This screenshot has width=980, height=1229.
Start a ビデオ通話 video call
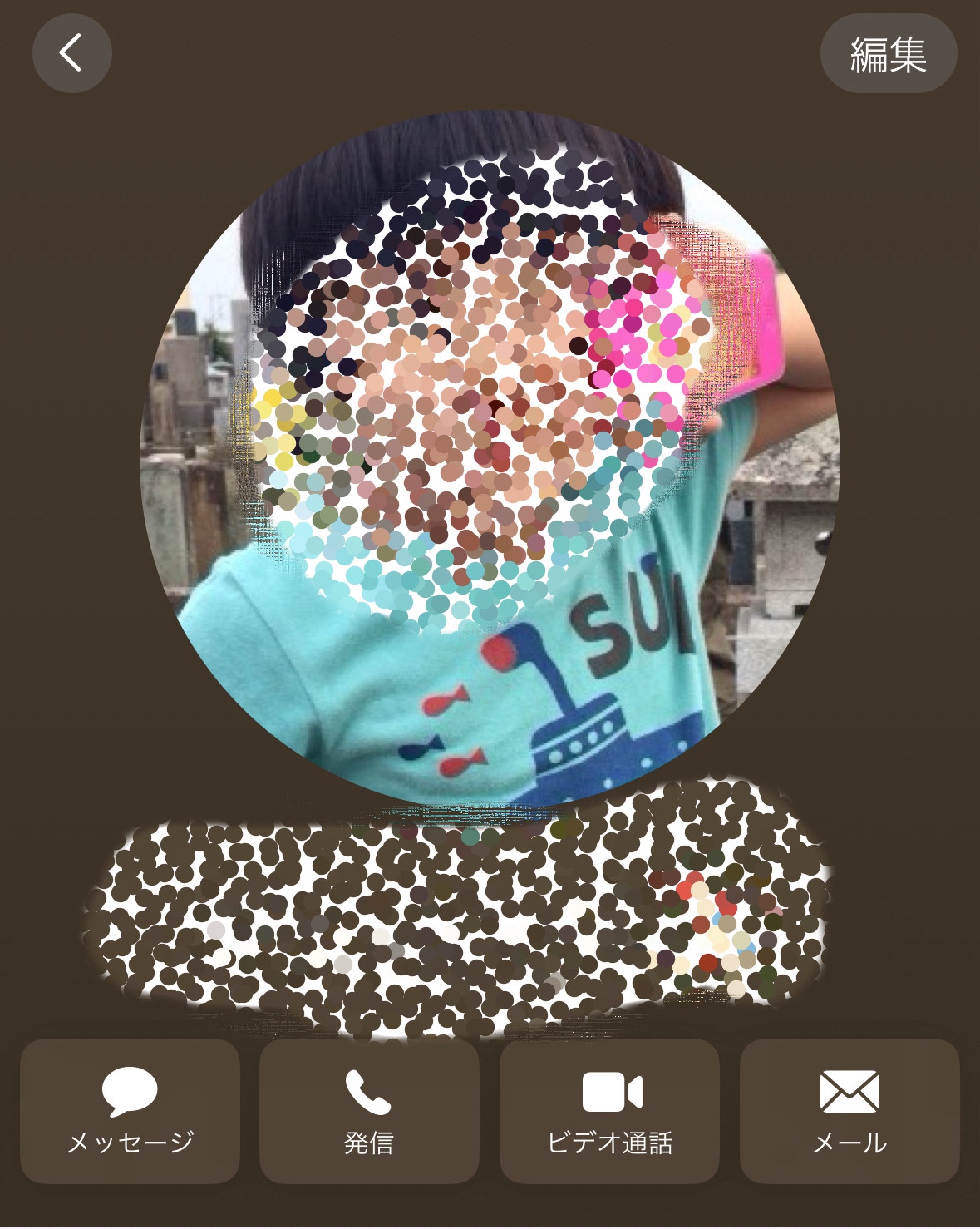click(x=609, y=1111)
